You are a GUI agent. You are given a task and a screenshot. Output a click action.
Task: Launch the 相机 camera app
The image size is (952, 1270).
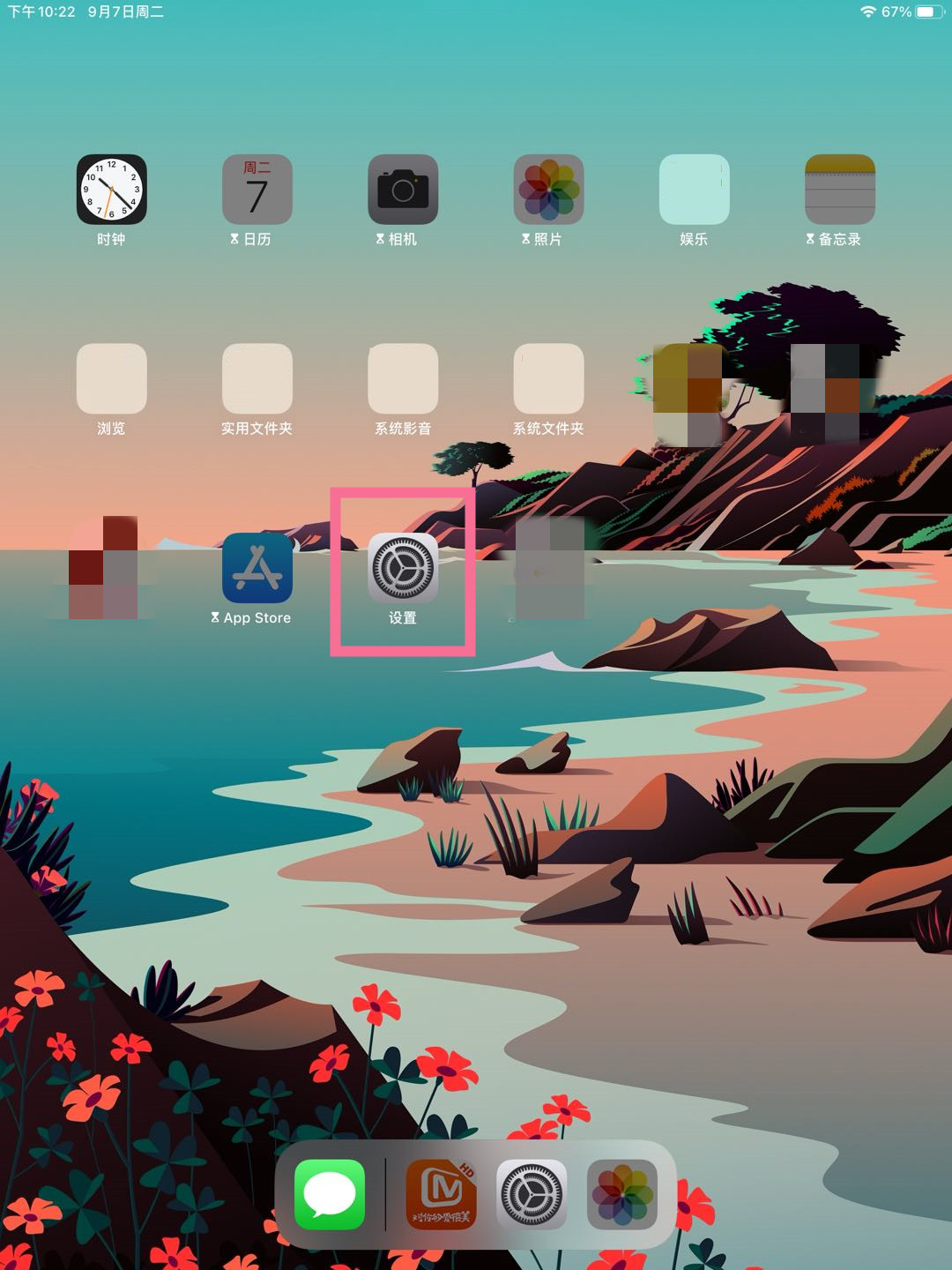click(x=403, y=190)
